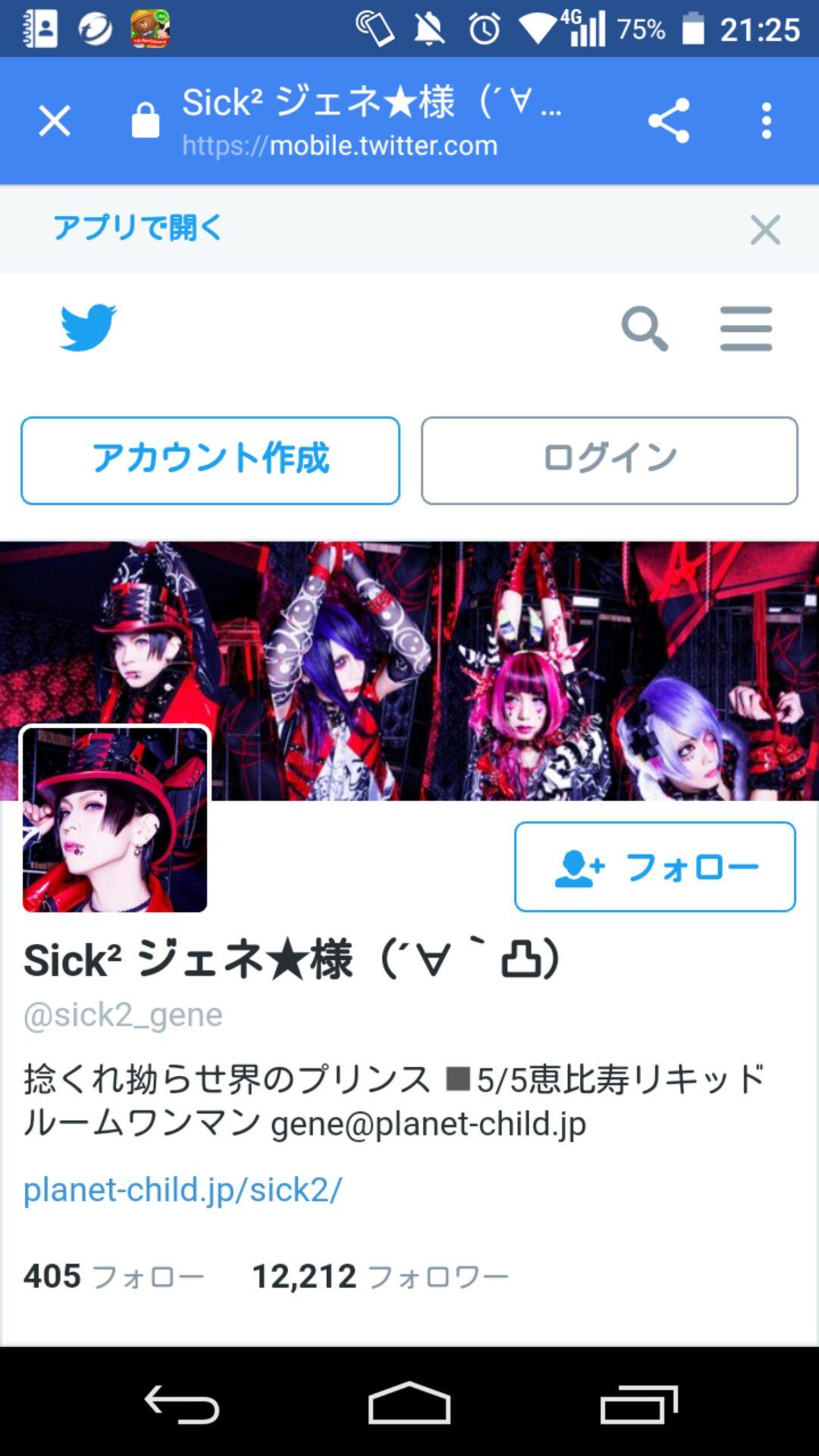
Task: Tap ログイン to log in
Action: coord(610,460)
